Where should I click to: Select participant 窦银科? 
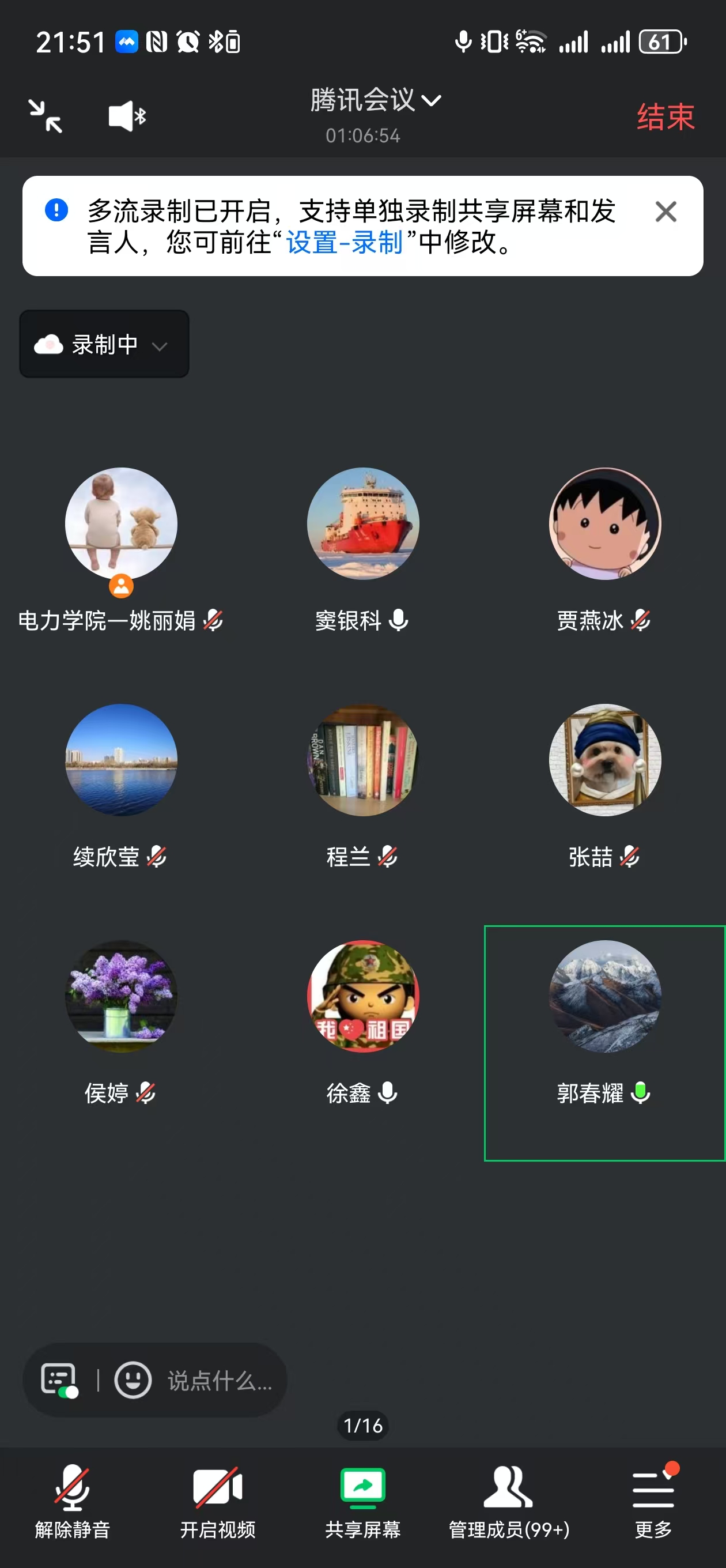362,524
